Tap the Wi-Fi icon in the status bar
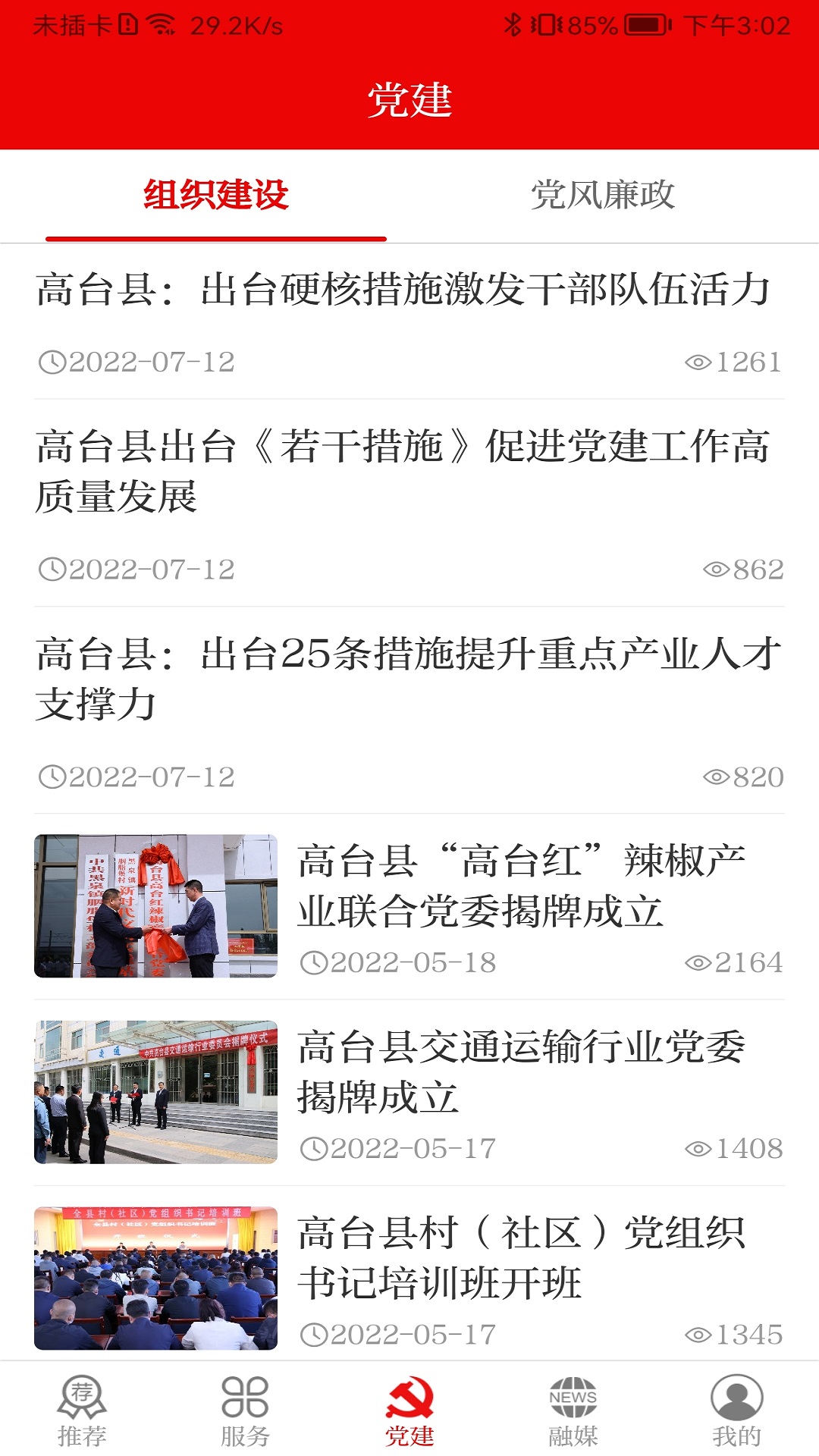Viewport: 819px width, 1456px height. 162,23
